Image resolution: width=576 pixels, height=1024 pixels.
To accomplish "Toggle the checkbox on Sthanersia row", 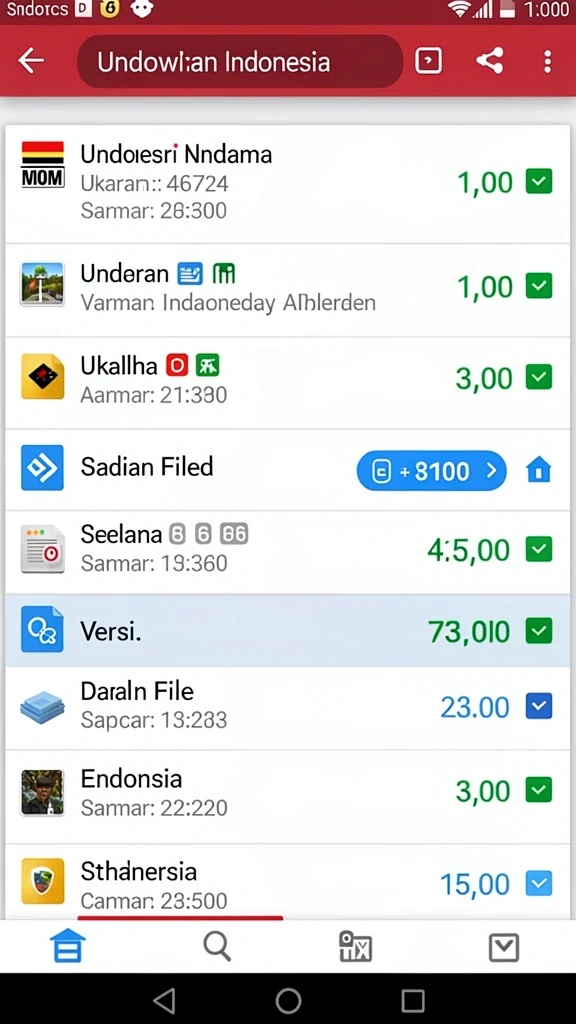I will pos(539,883).
